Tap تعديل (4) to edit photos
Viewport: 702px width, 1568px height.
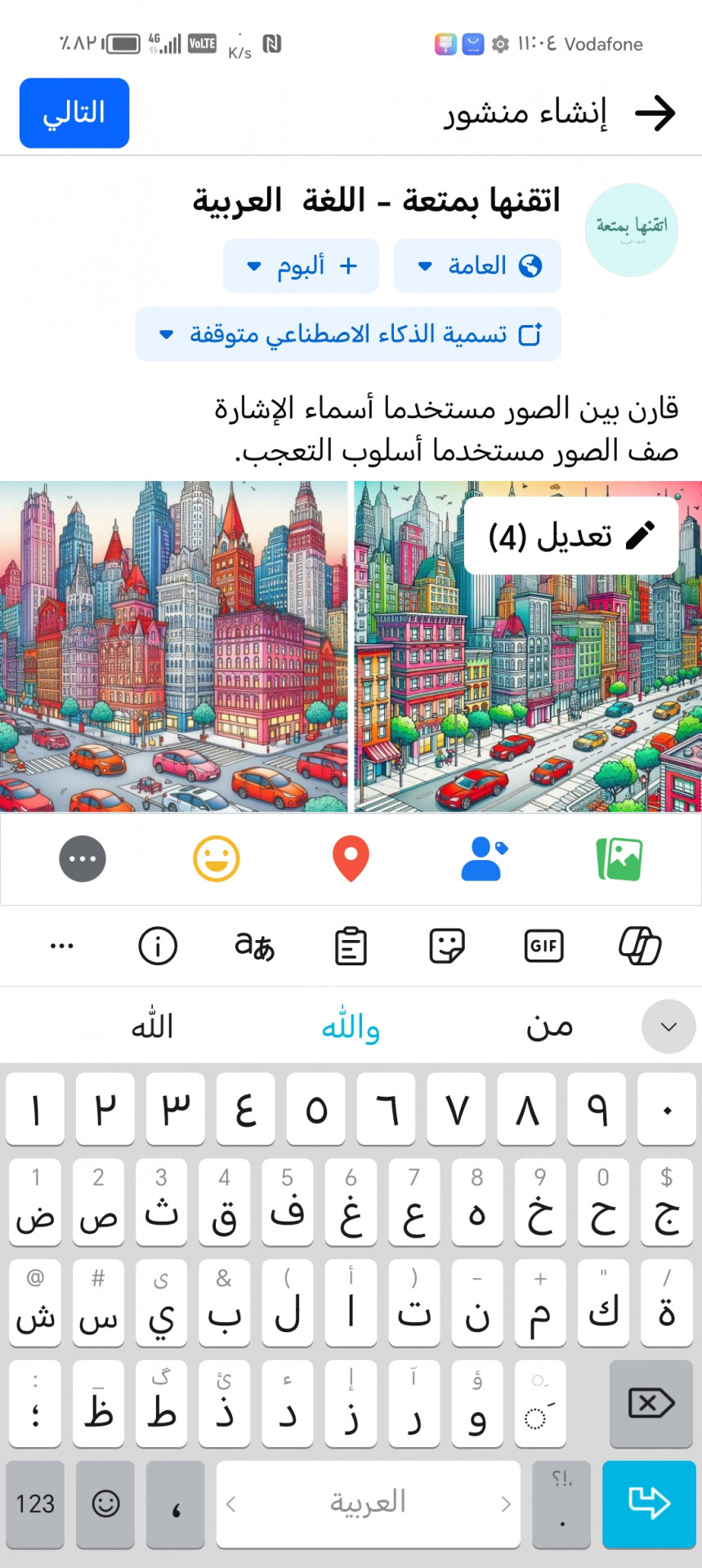(570, 536)
